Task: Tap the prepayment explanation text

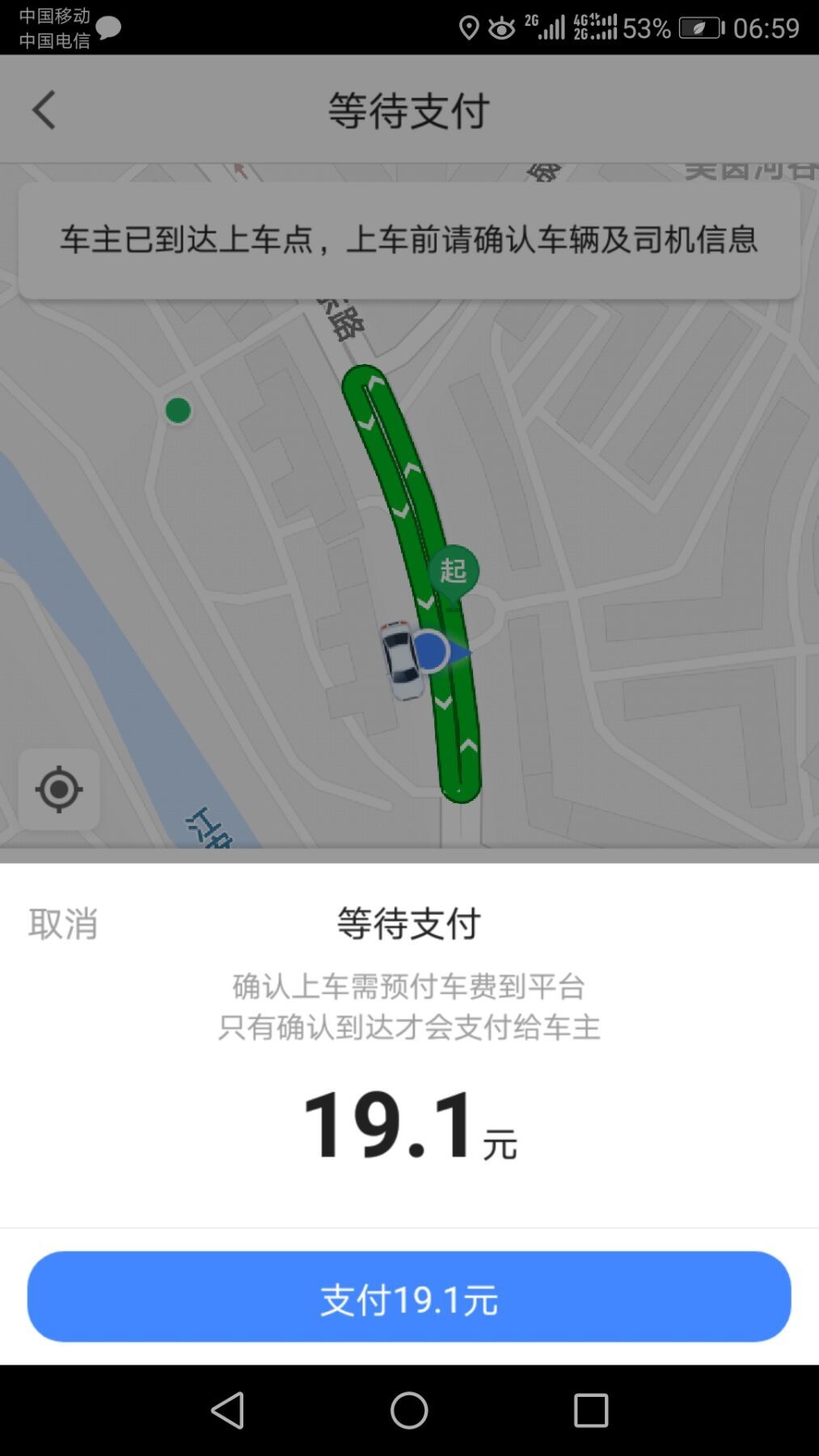Action: point(409,1007)
